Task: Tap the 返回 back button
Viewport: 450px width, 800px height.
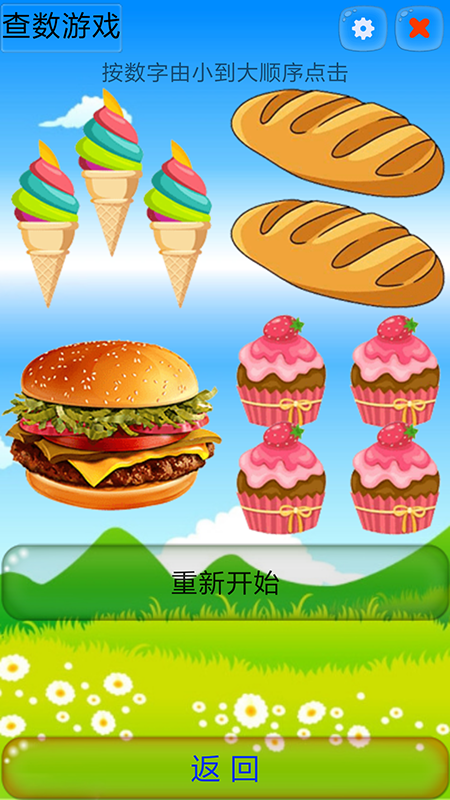Action: click(x=225, y=768)
